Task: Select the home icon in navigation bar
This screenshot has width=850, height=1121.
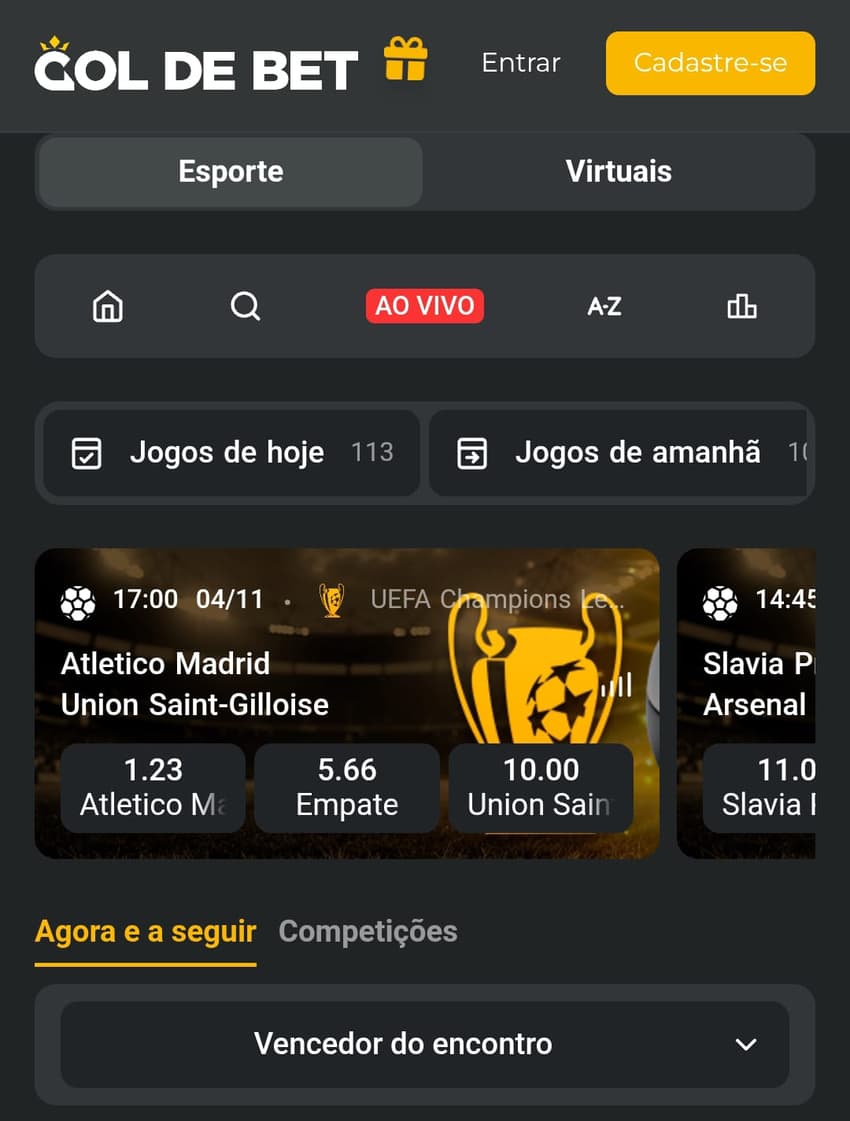Action: point(106,307)
